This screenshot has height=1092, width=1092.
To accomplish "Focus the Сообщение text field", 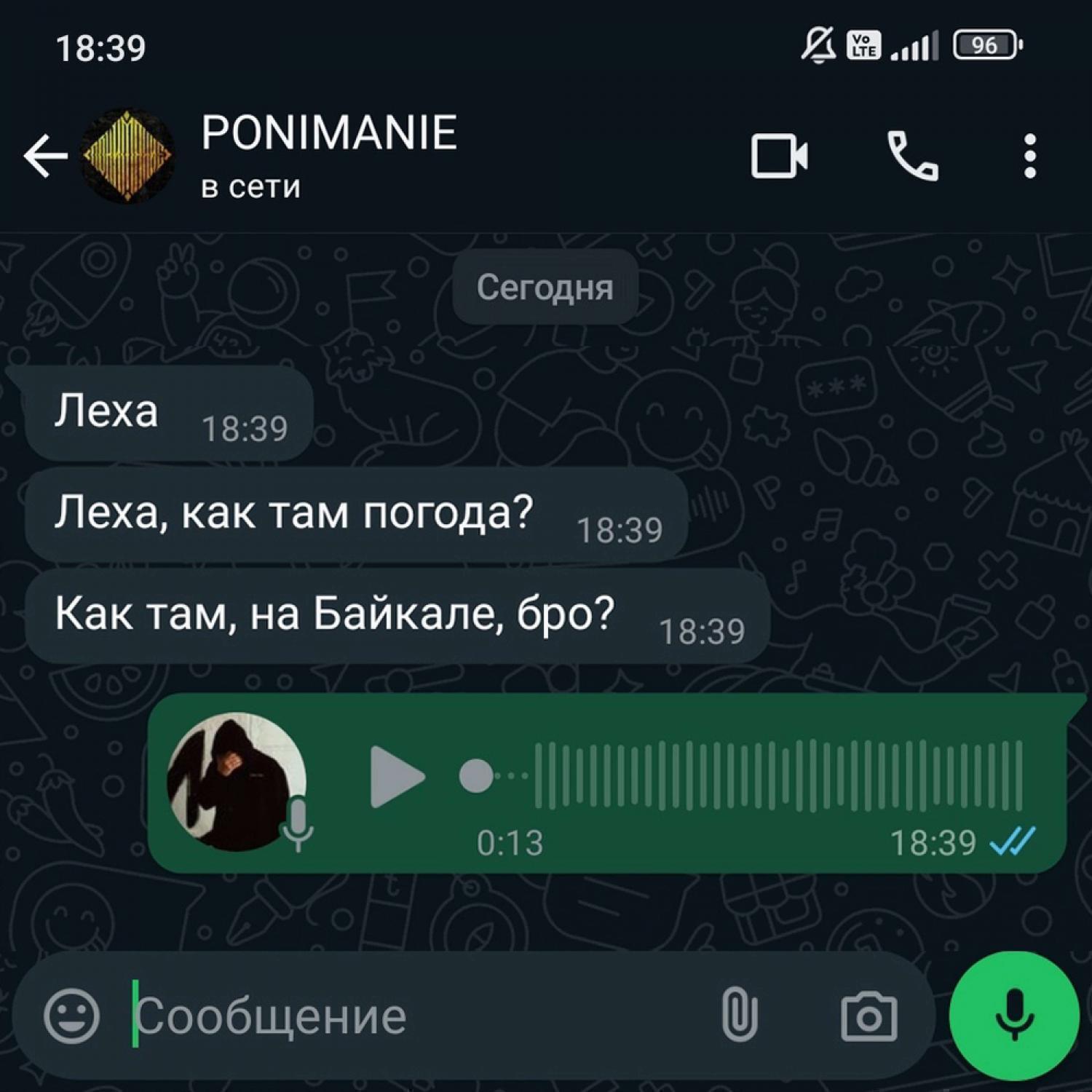I will point(408,1016).
